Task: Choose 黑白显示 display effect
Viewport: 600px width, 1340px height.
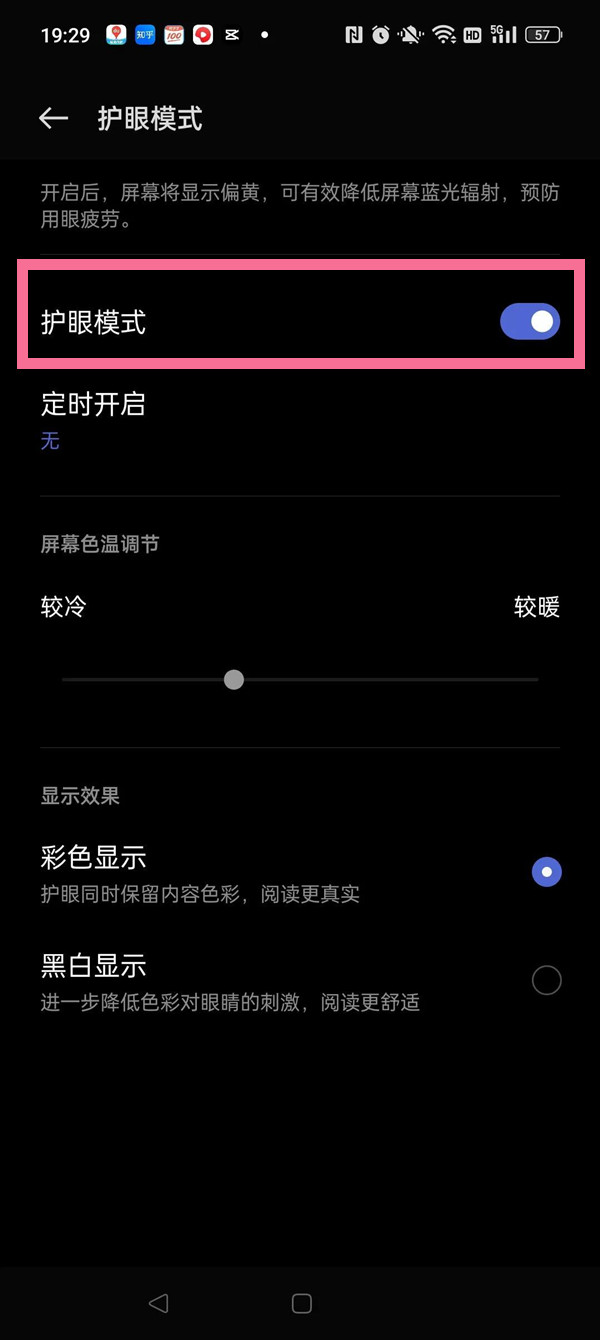Action: tap(546, 980)
